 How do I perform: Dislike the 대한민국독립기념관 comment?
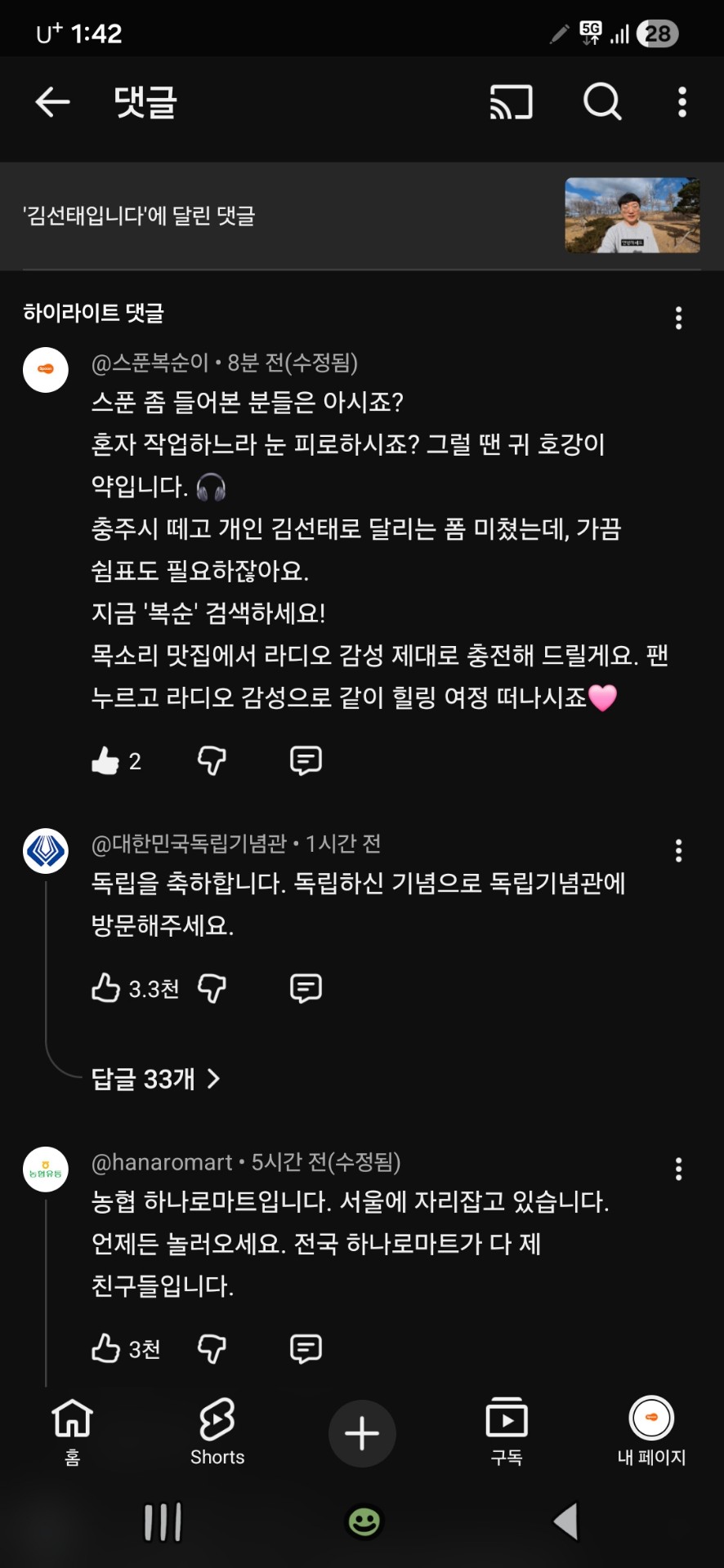coord(212,988)
